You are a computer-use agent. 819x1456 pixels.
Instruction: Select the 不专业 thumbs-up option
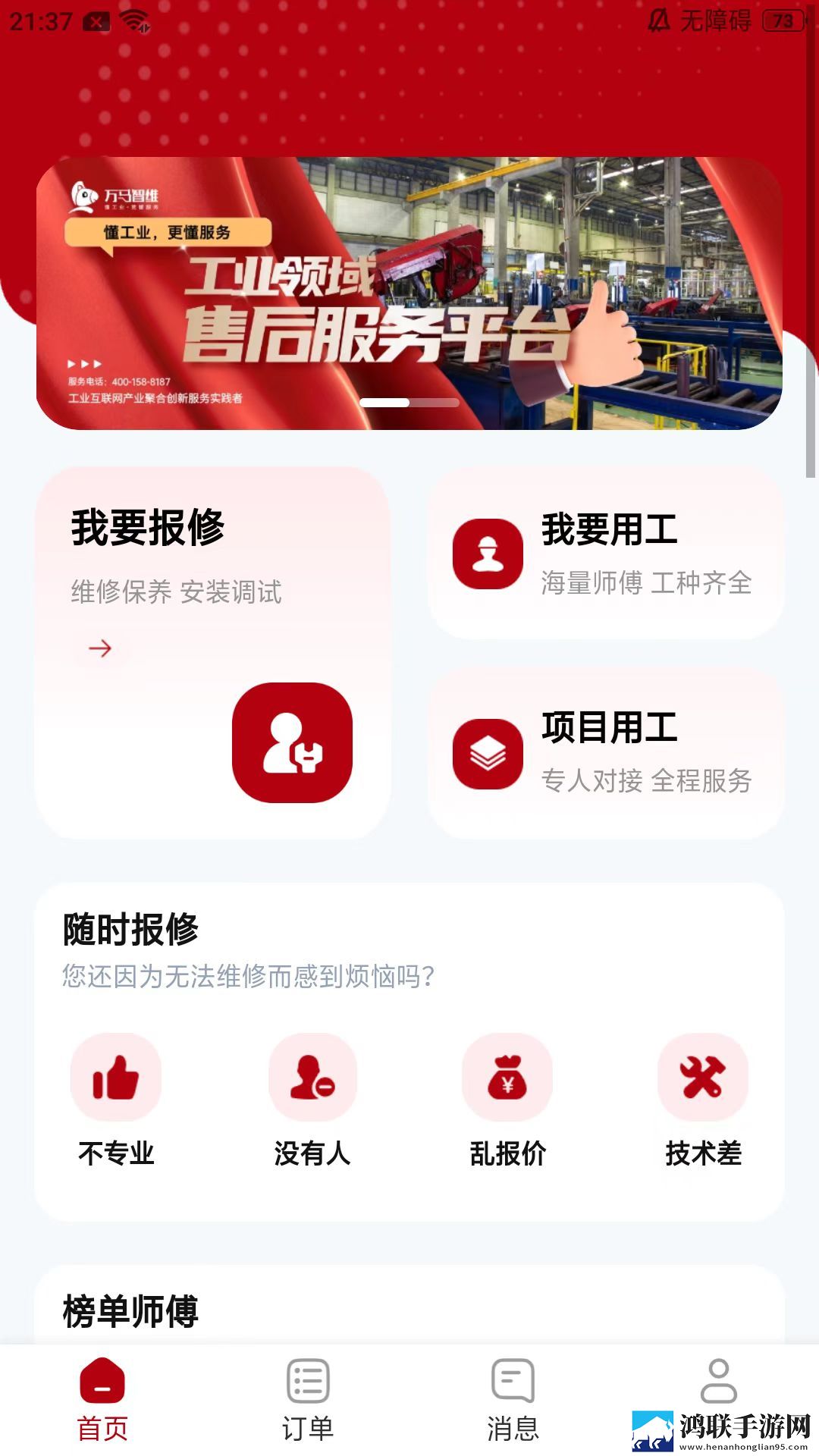[116, 1100]
